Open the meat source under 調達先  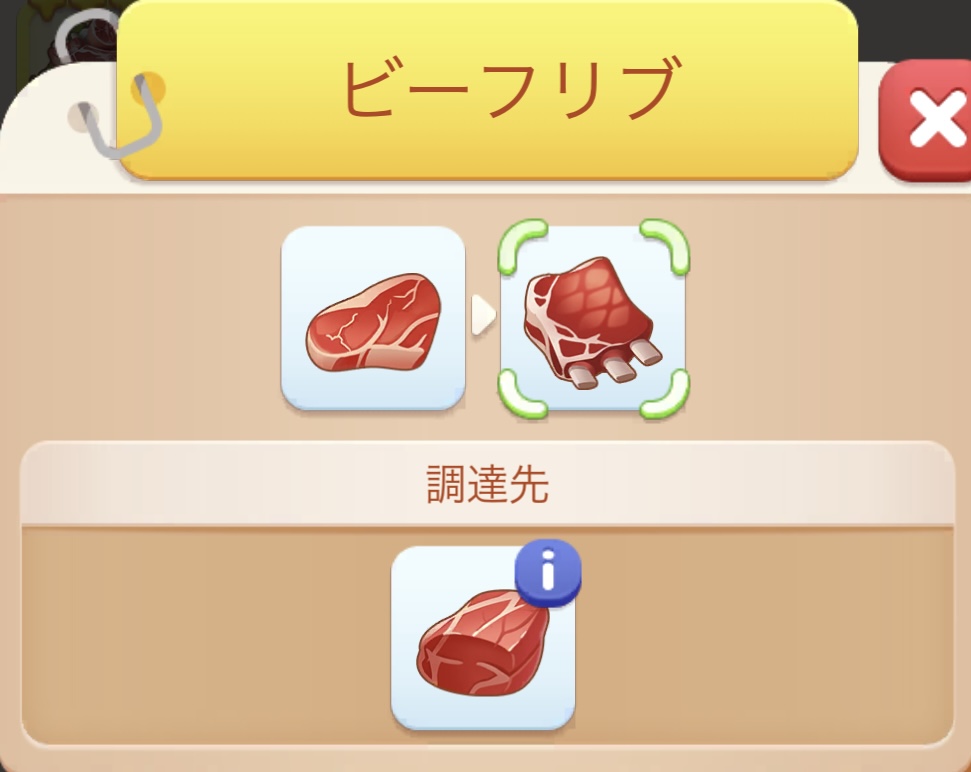(482, 642)
